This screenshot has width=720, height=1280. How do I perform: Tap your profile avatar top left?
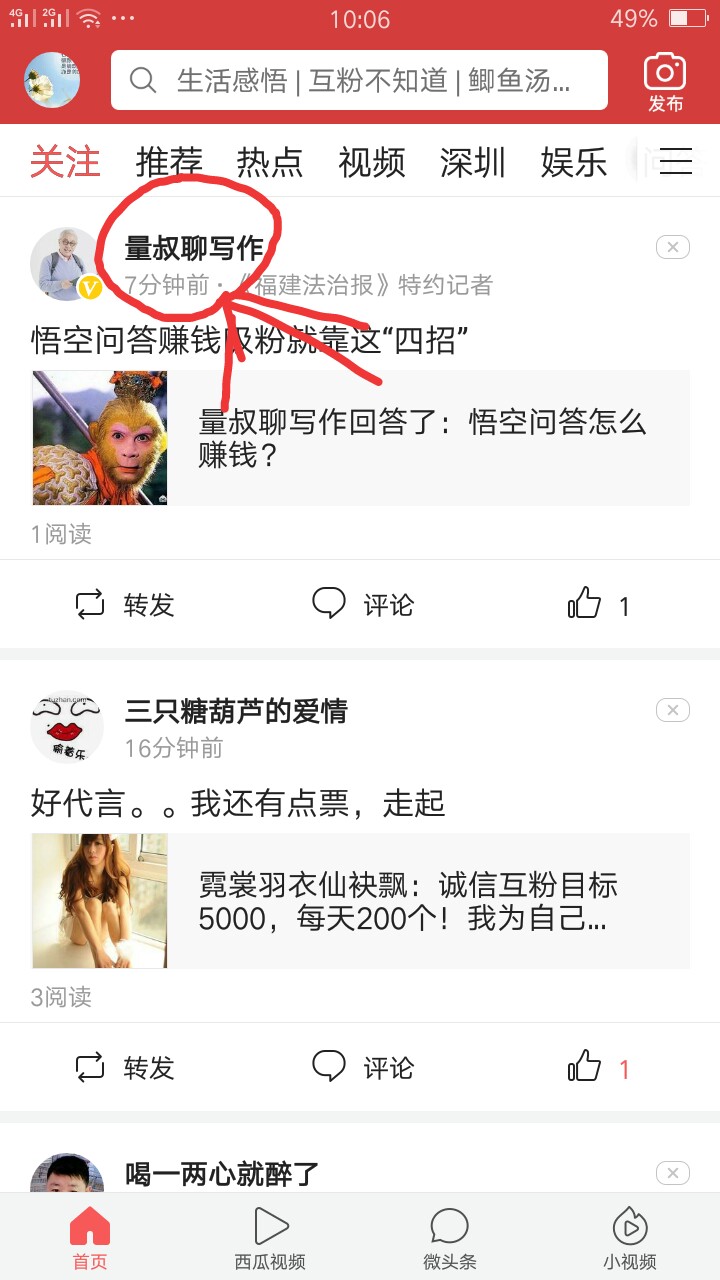tap(50, 80)
